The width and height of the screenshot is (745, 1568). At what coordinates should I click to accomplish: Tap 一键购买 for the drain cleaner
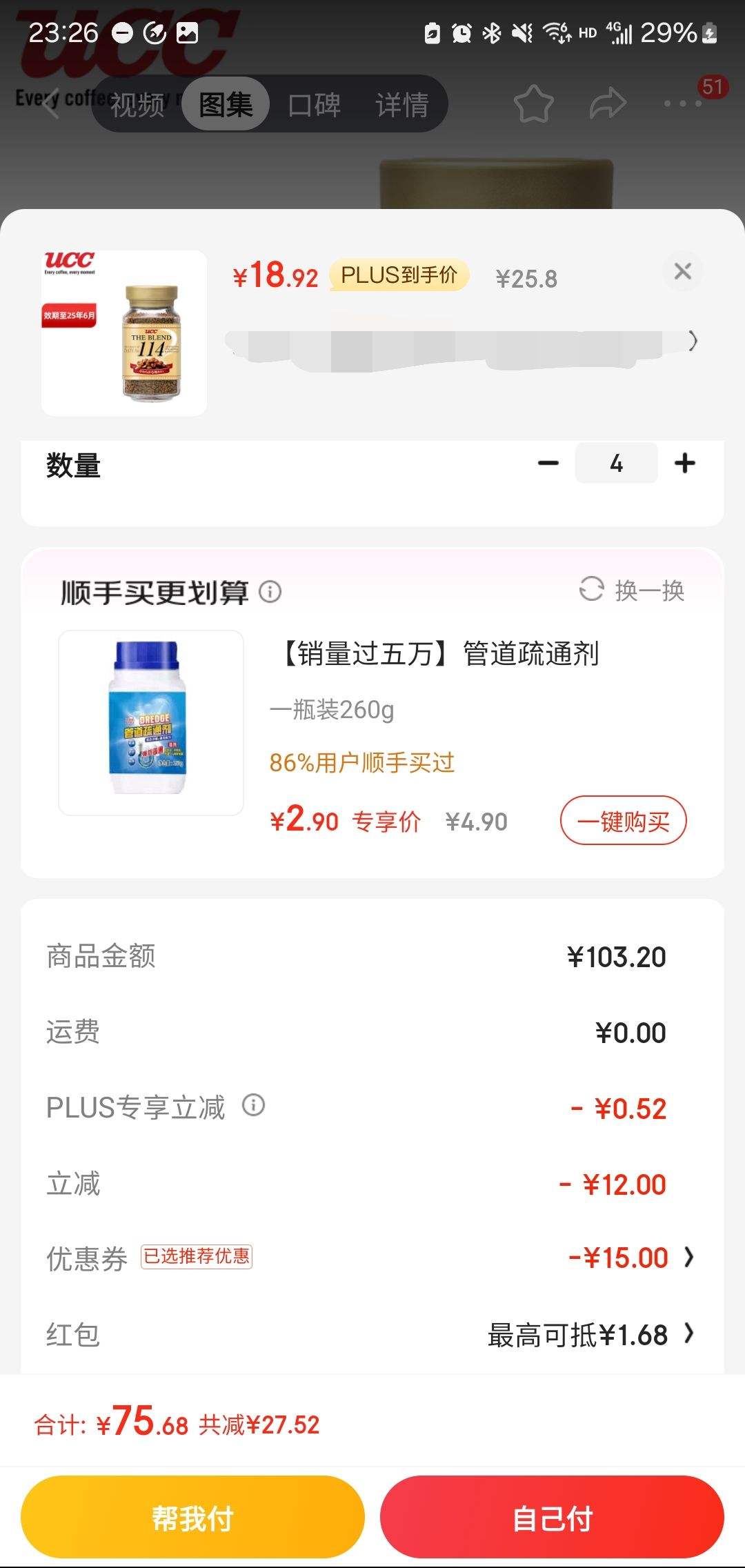point(622,820)
